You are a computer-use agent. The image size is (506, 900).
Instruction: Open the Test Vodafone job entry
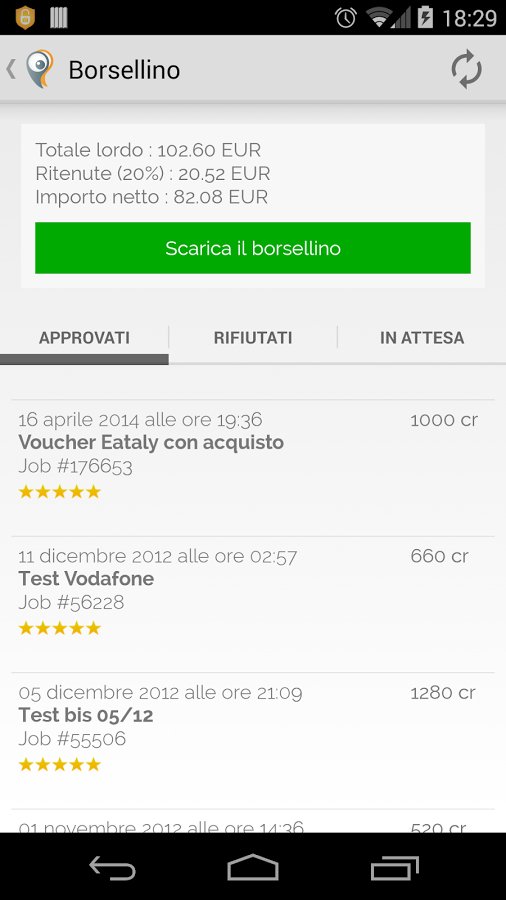253,604
